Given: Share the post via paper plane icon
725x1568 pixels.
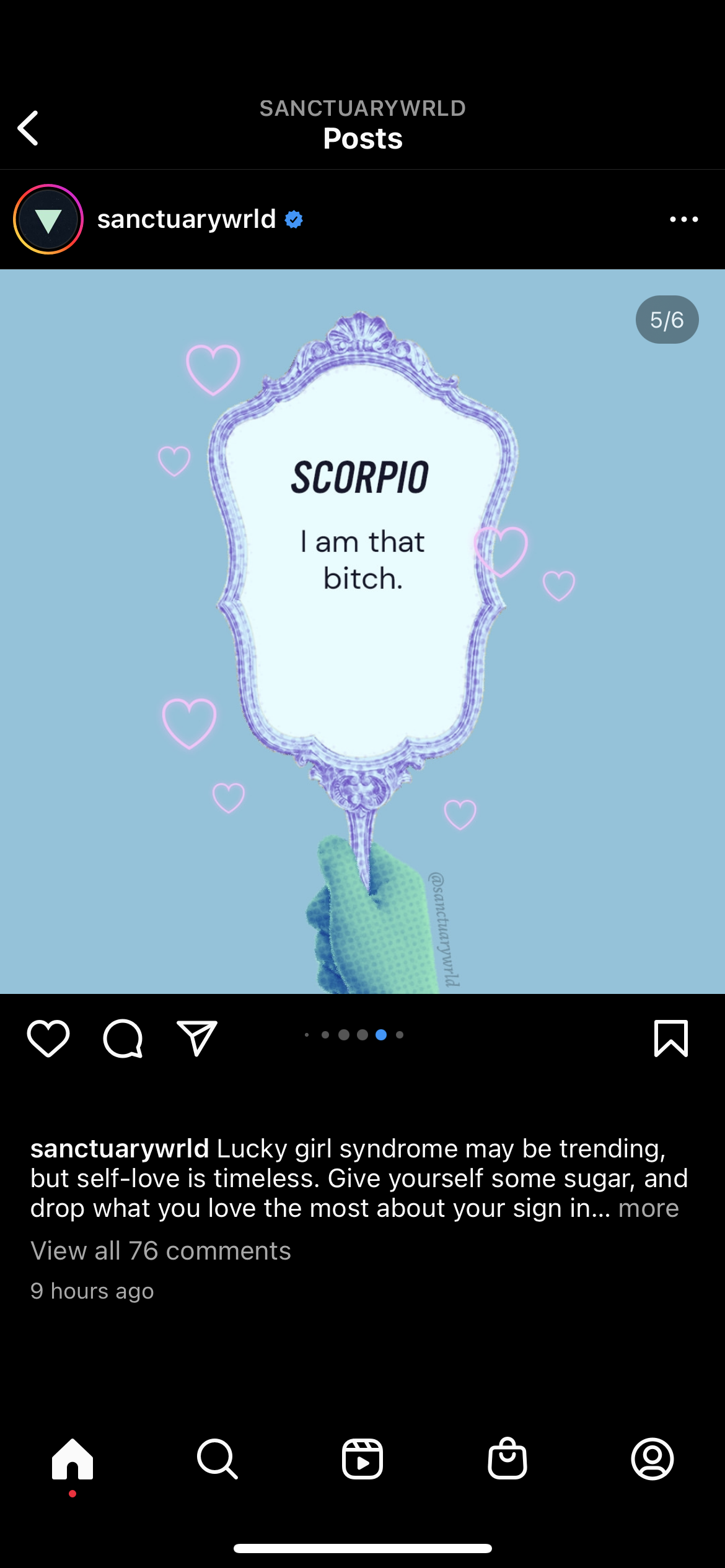Looking at the screenshot, I should coord(197,1039).
